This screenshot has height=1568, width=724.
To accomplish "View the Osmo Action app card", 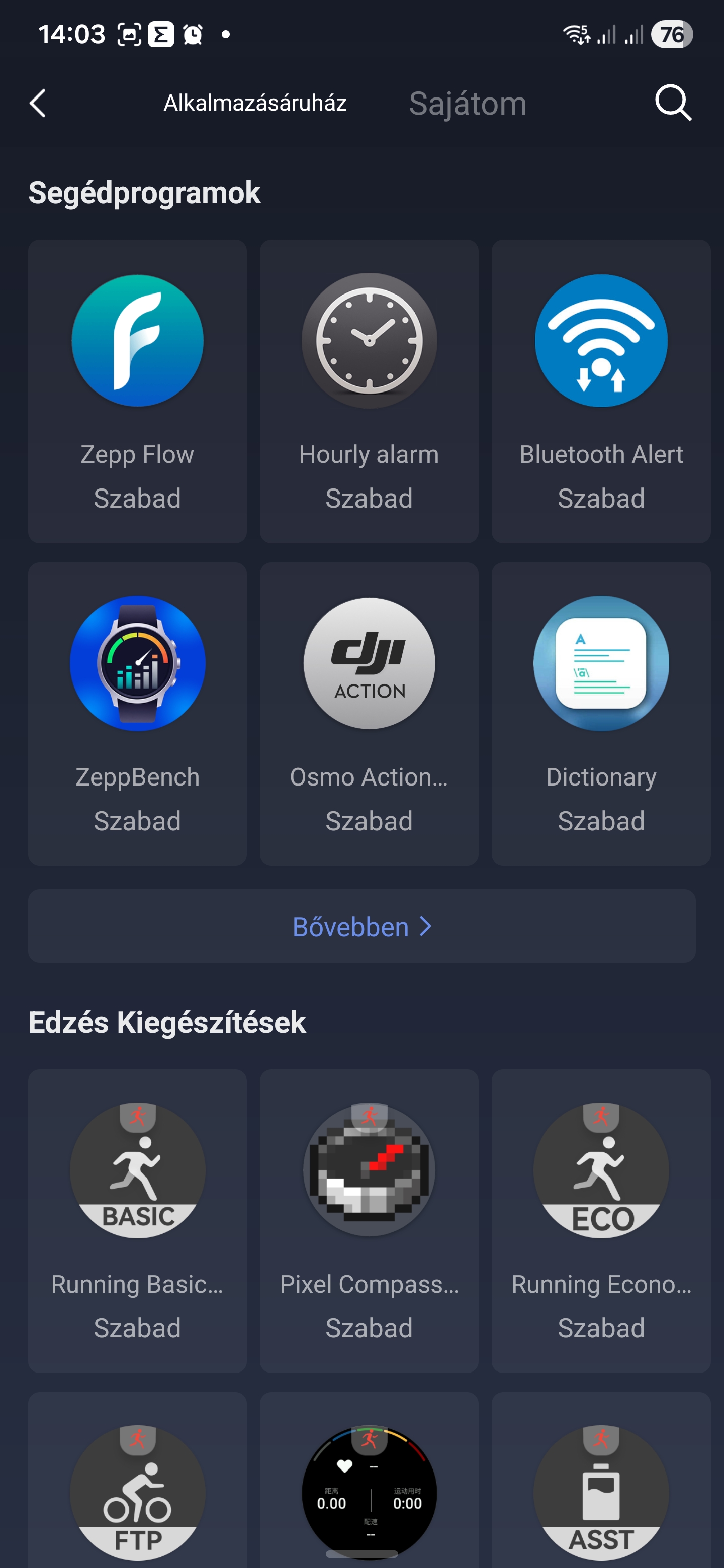I will [369, 713].
